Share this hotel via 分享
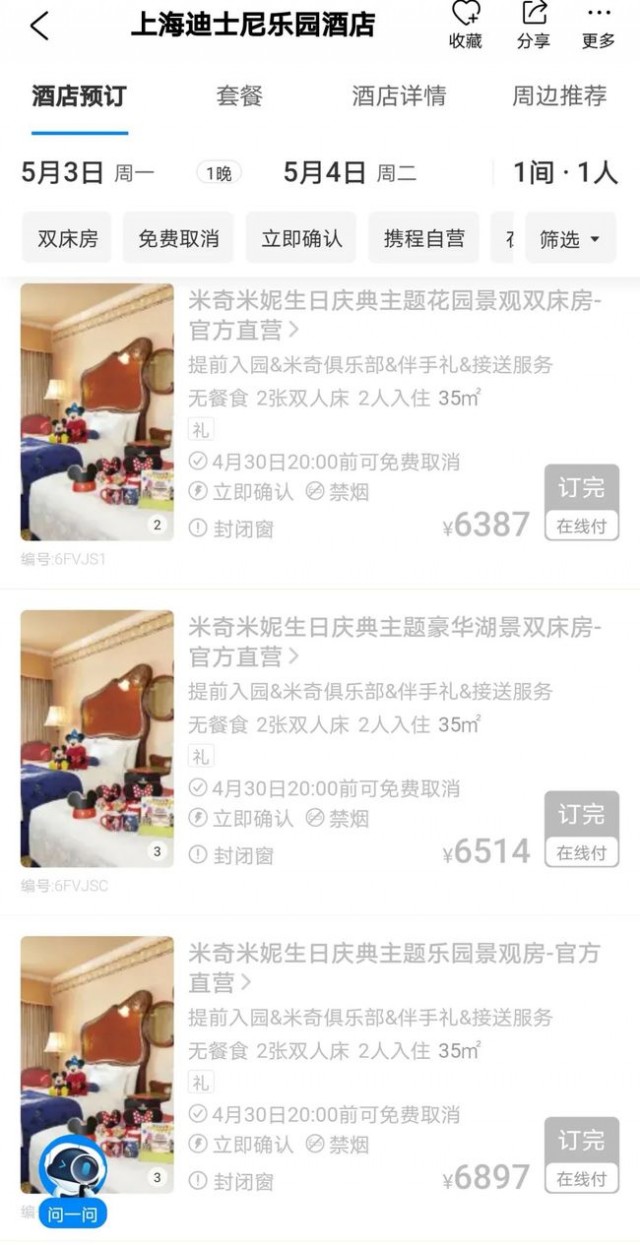Viewport: 640px width, 1245px height. pos(533,25)
